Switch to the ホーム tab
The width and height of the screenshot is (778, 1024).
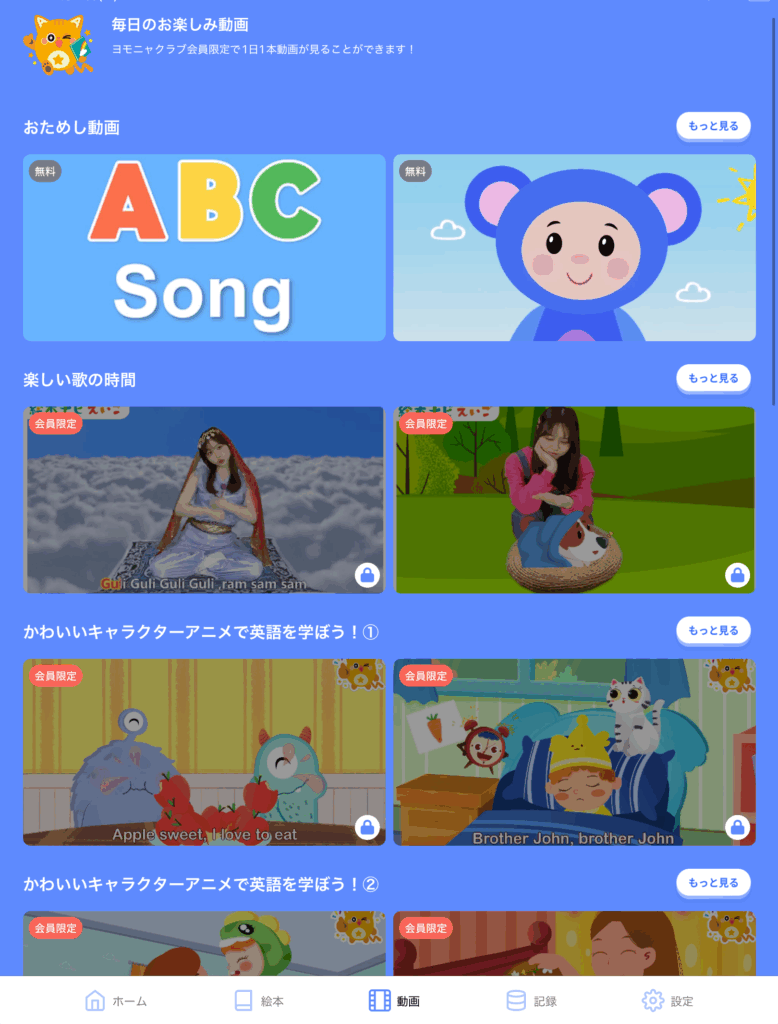point(116,1000)
